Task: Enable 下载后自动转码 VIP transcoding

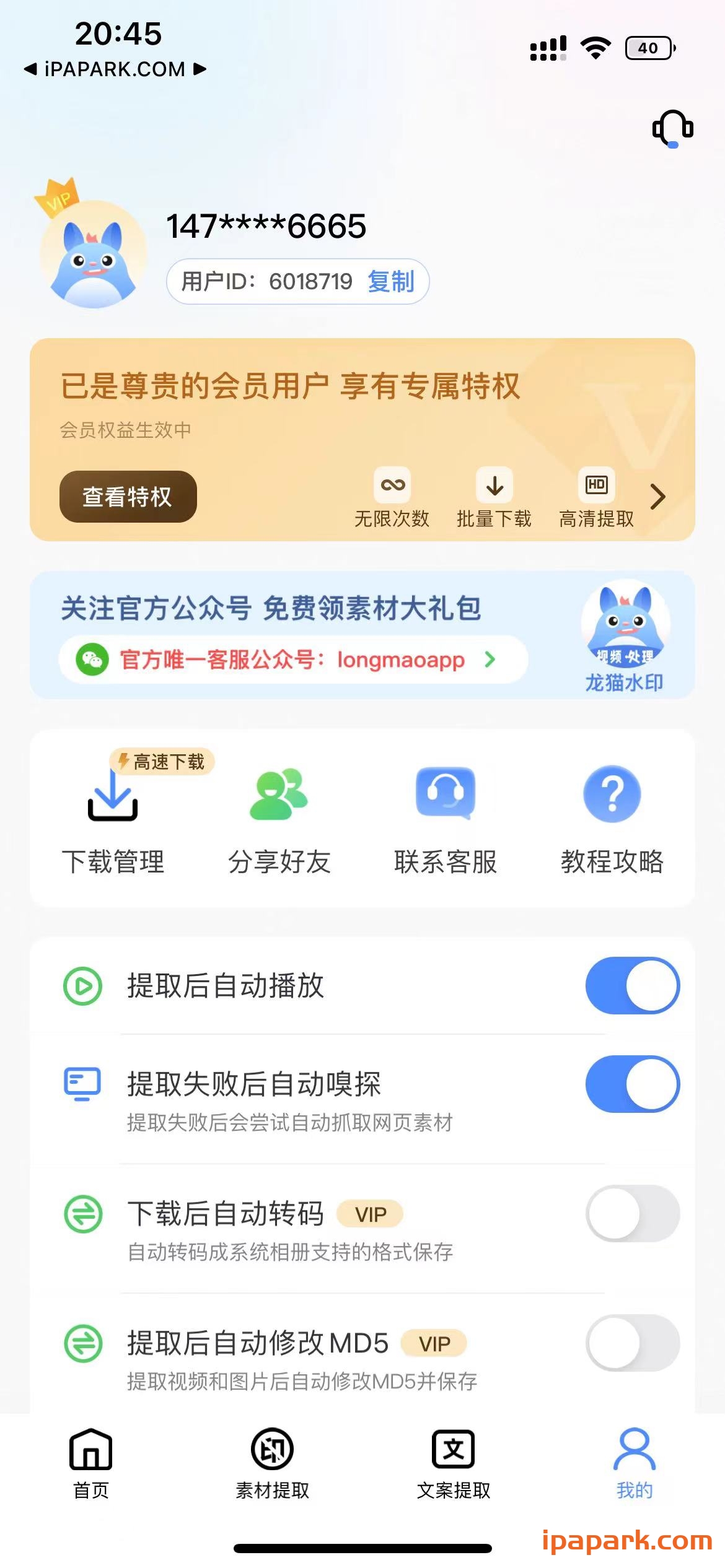Action: 632,1214
